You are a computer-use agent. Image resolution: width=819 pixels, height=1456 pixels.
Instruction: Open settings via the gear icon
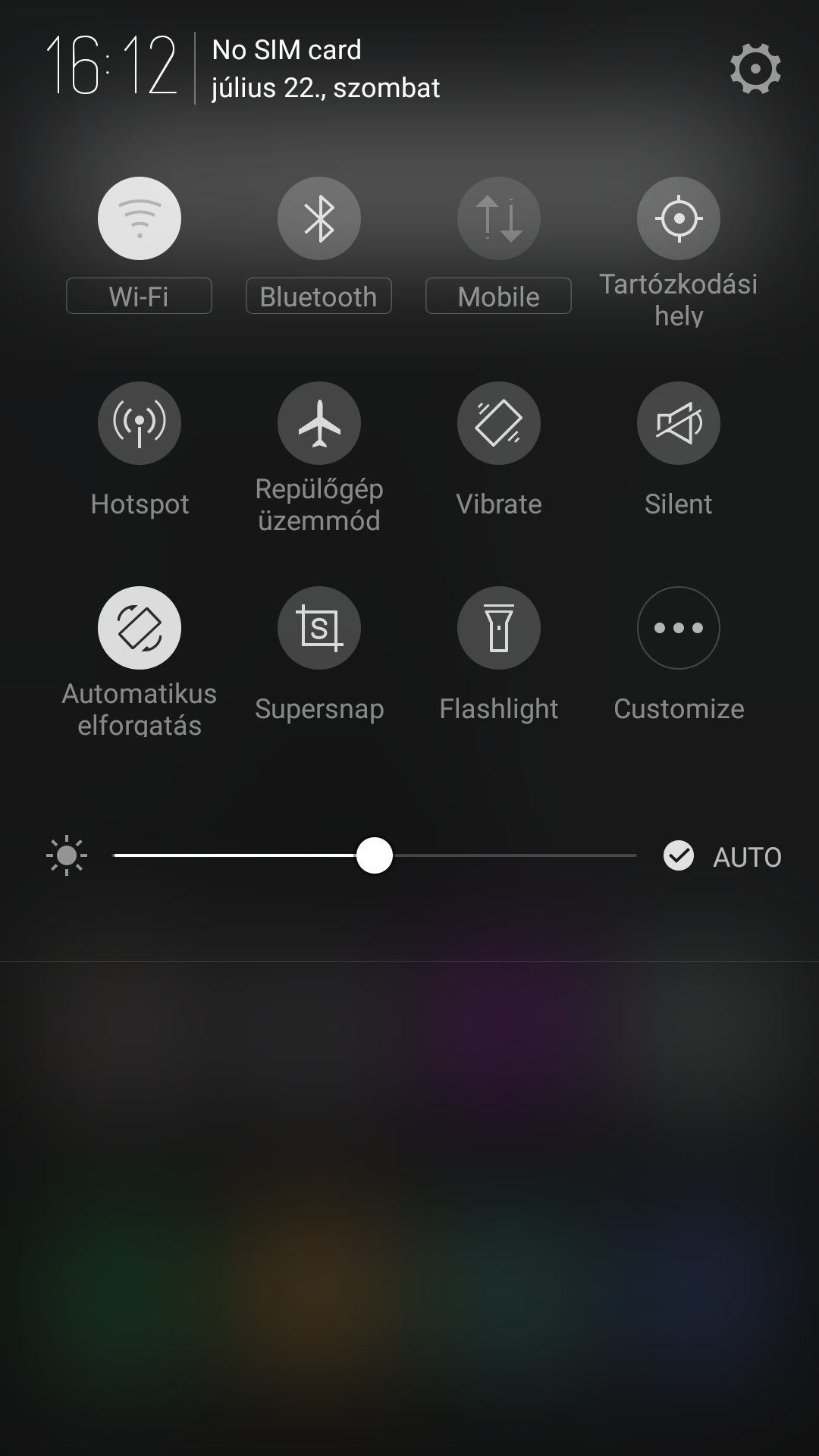[x=755, y=69]
